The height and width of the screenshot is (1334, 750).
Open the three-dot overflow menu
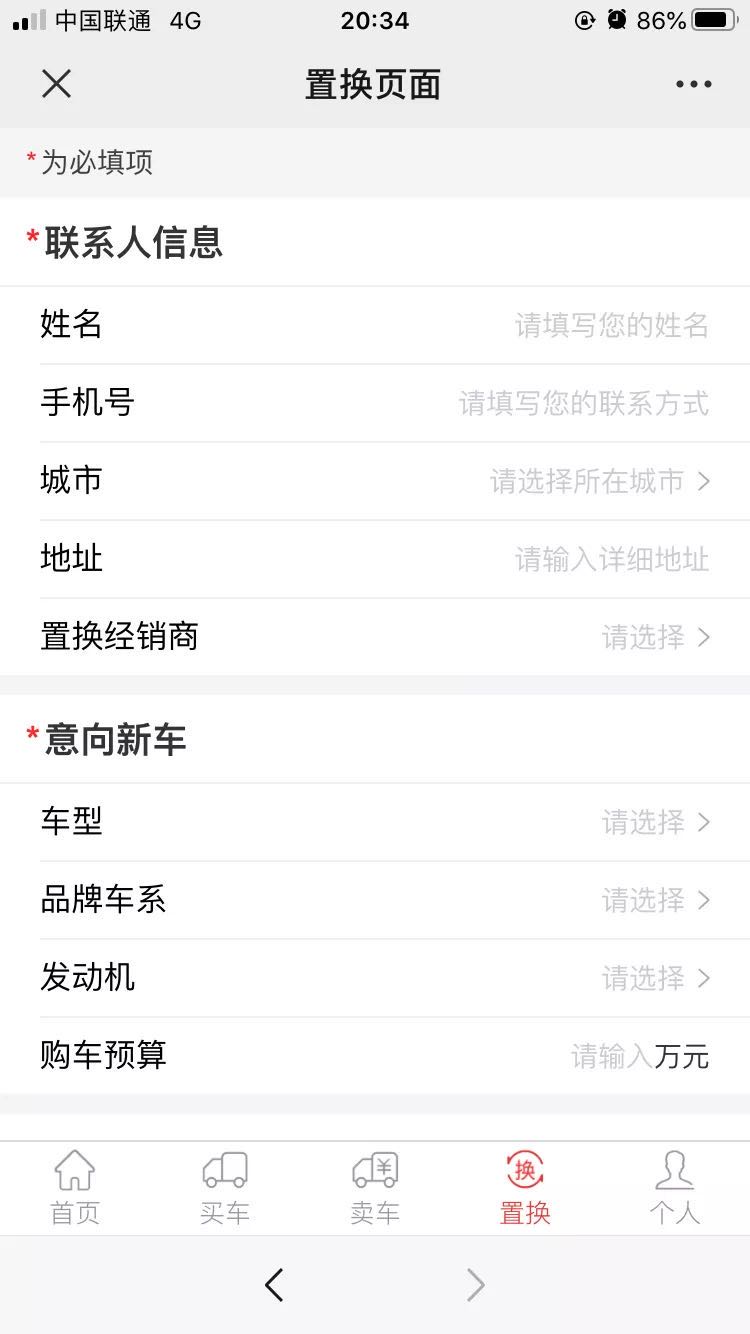tap(693, 85)
